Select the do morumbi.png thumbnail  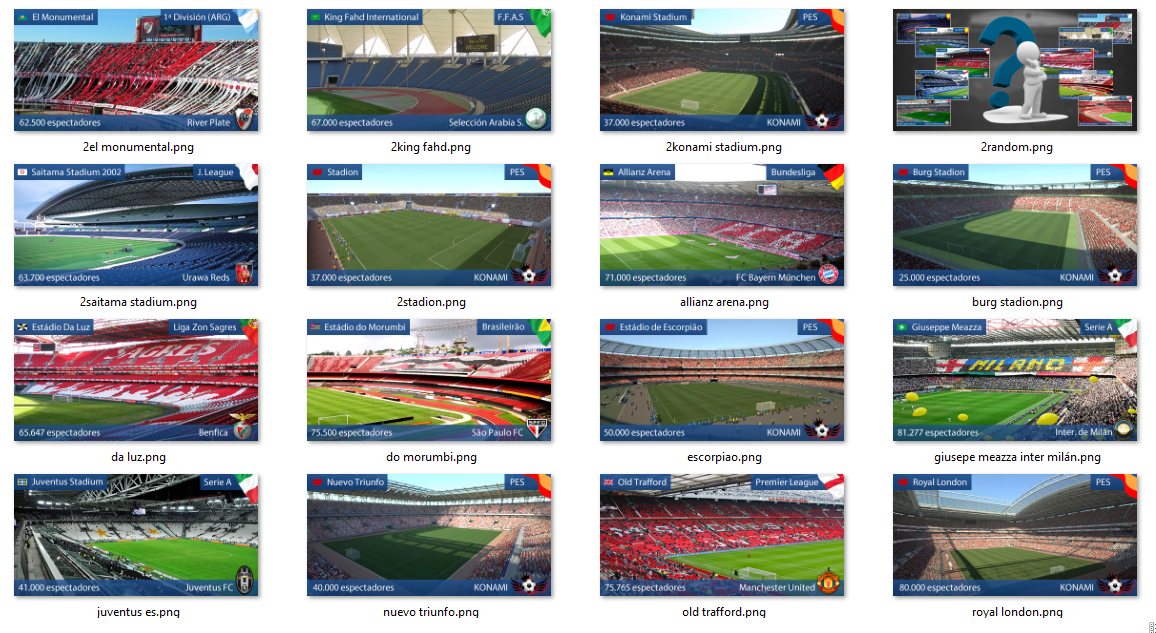click(429, 381)
